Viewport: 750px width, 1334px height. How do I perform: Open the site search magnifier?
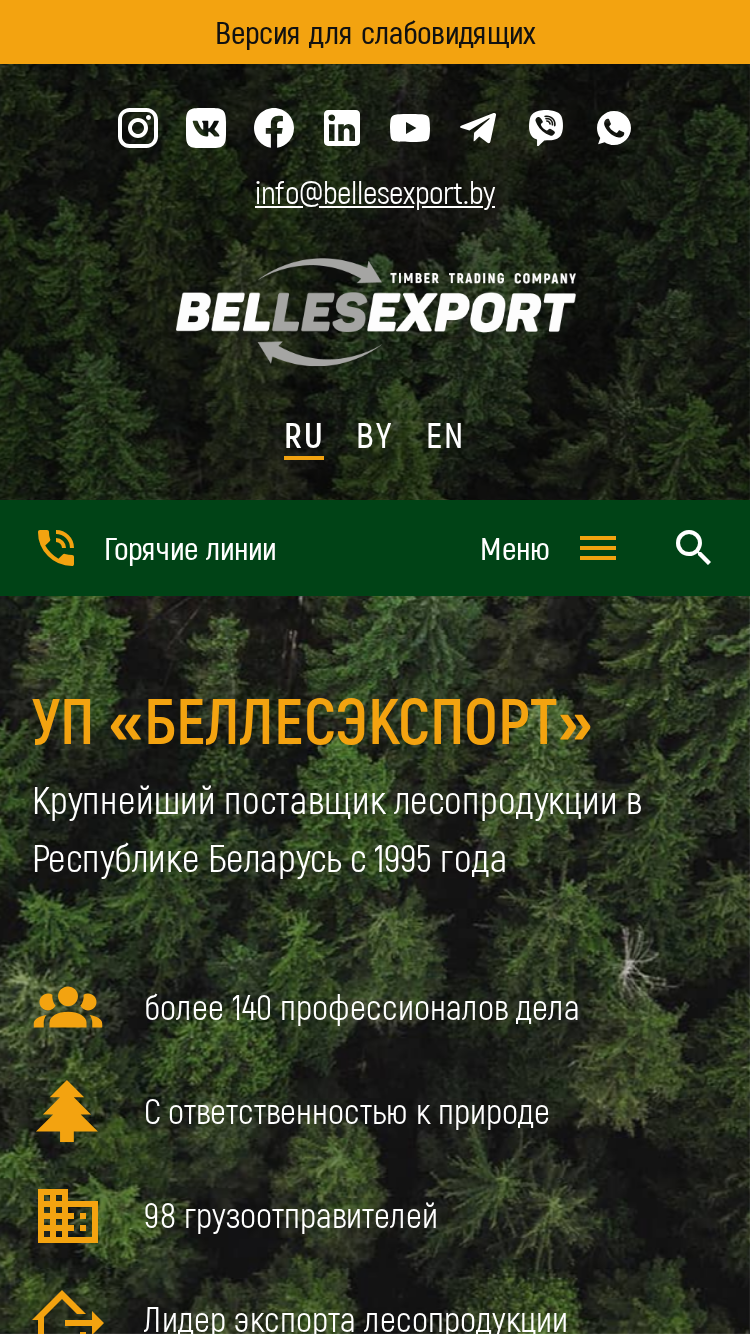[693, 548]
